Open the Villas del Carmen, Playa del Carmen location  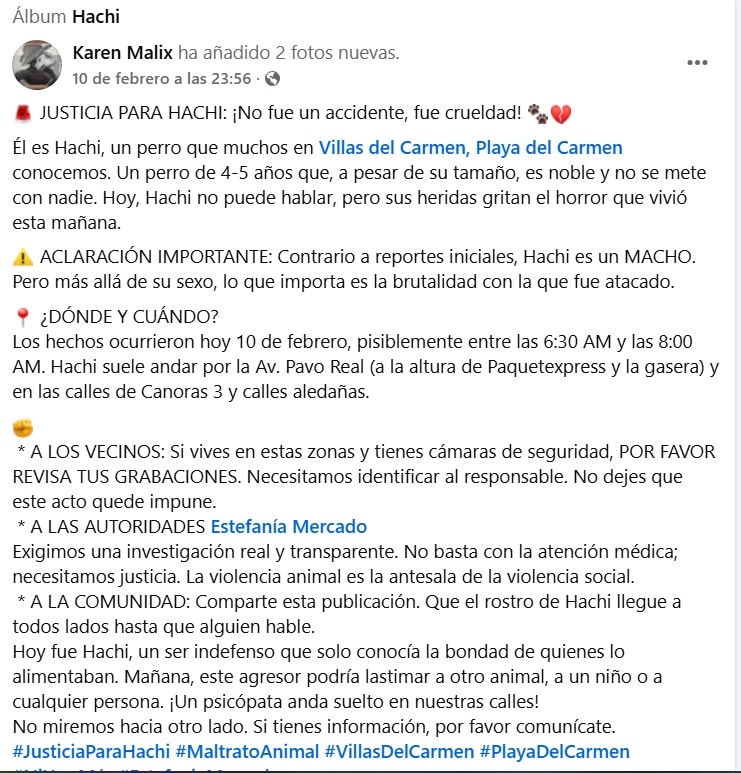(x=470, y=148)
